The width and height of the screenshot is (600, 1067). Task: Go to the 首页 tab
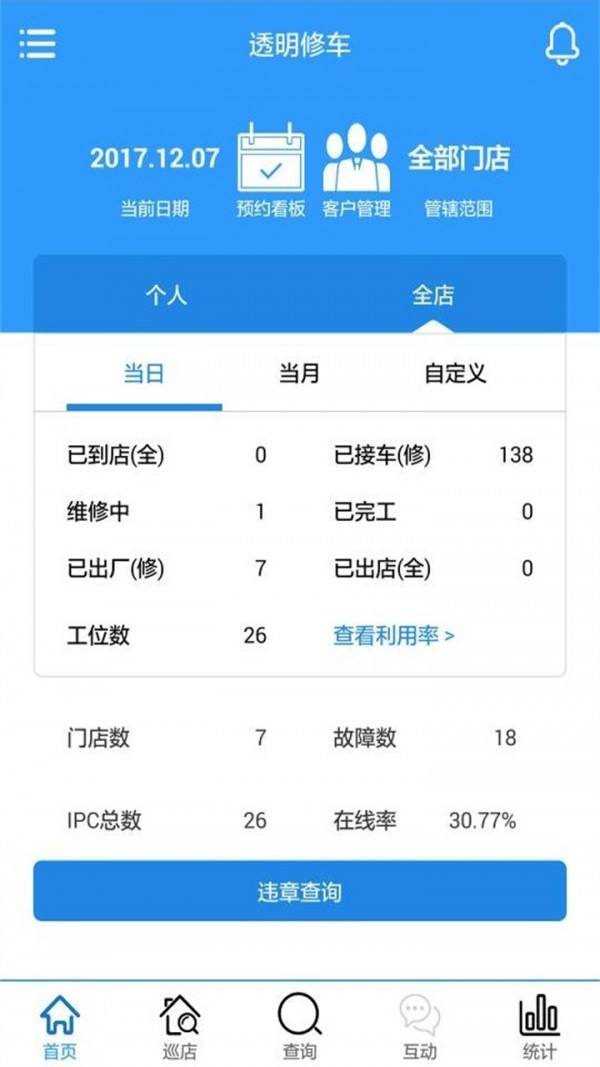click(60, 1027)
